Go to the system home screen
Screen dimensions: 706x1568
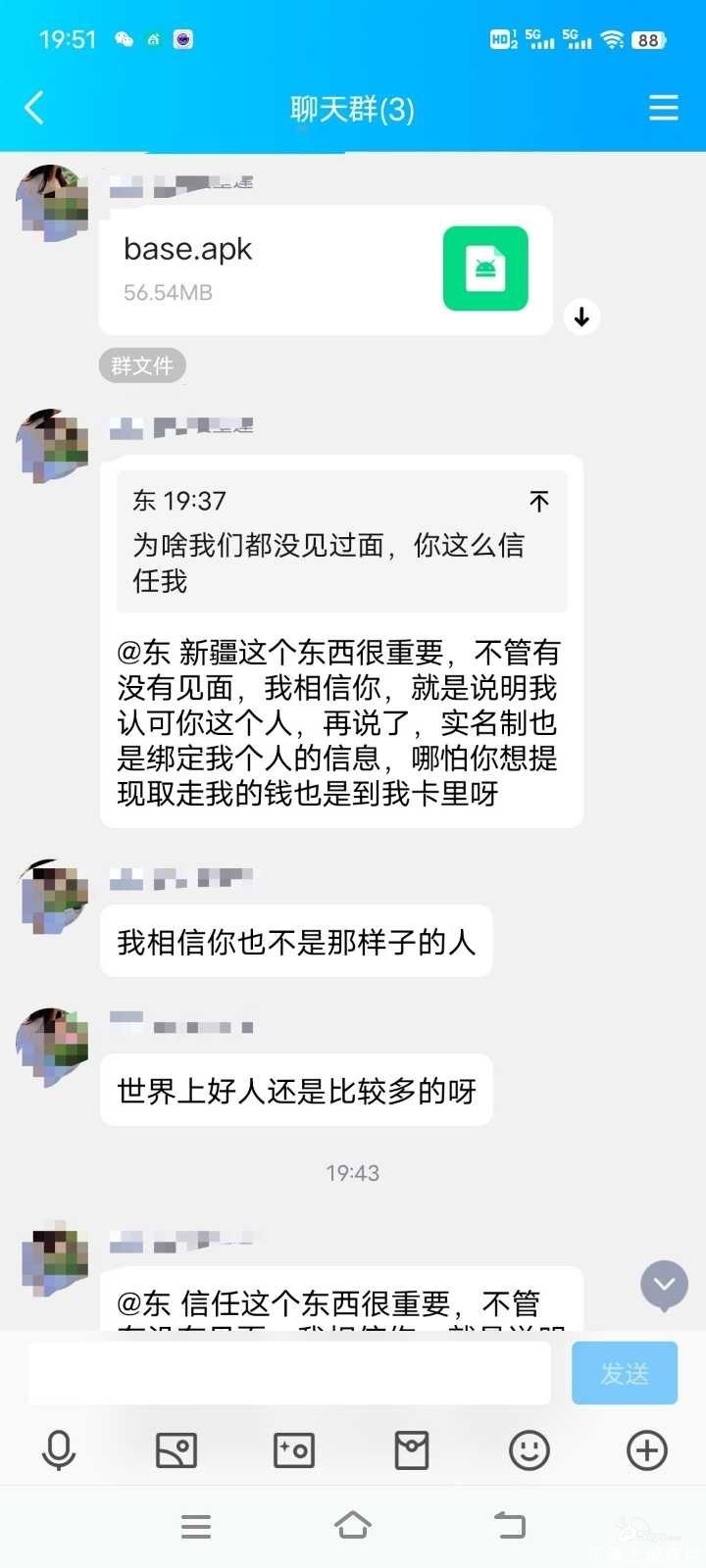point(353,1526)
